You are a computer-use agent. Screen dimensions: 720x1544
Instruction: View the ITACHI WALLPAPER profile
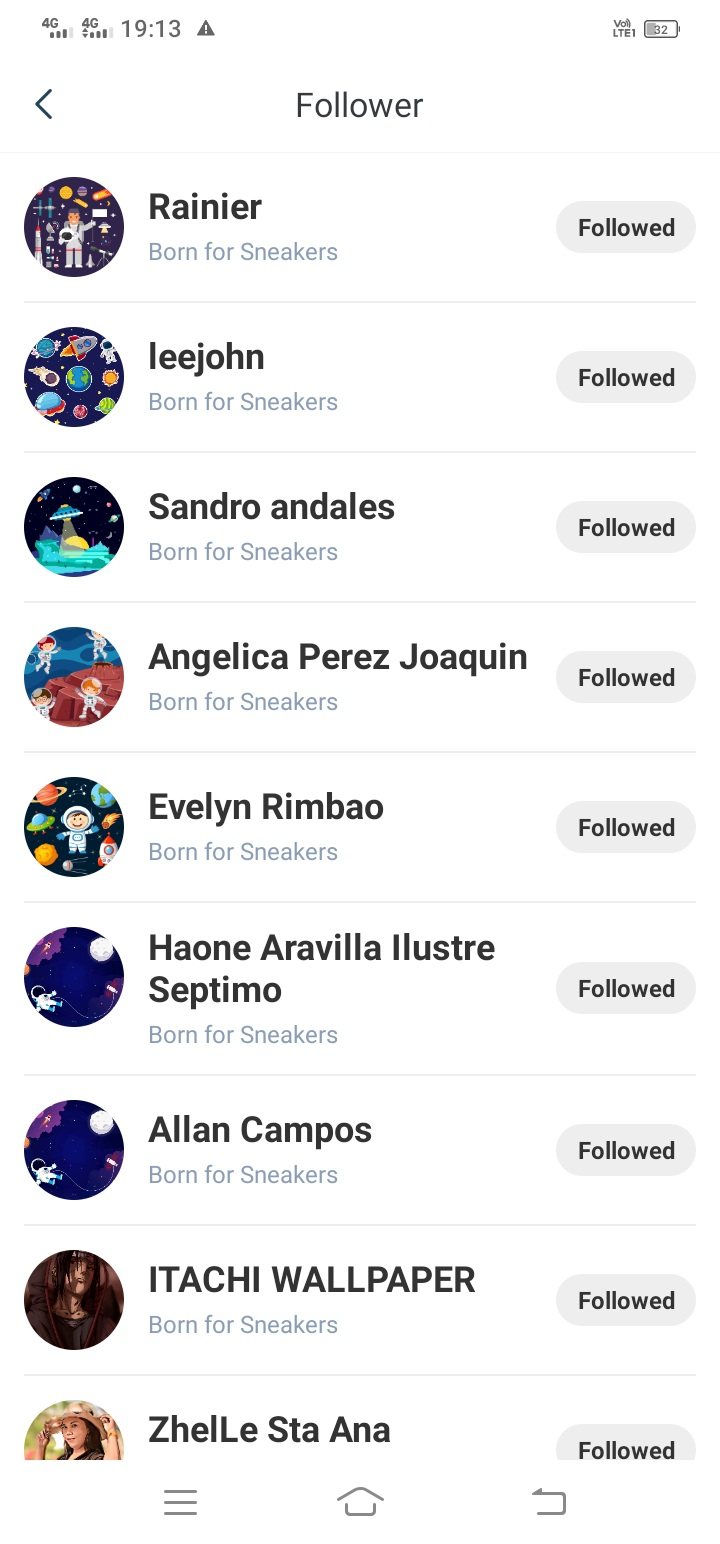(311, 1280)
